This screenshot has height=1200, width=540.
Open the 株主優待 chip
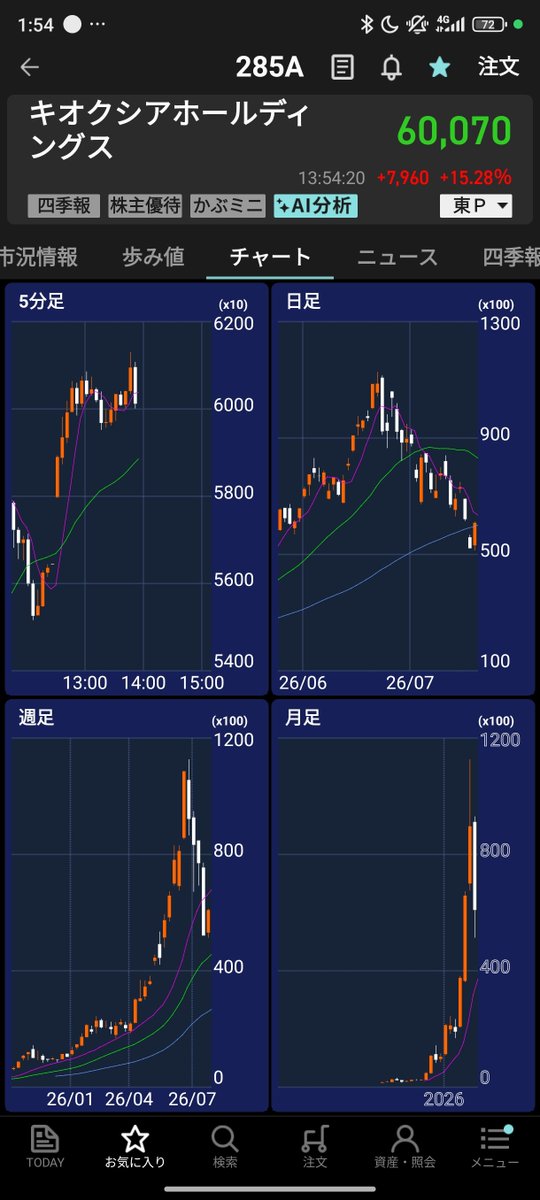145,206
